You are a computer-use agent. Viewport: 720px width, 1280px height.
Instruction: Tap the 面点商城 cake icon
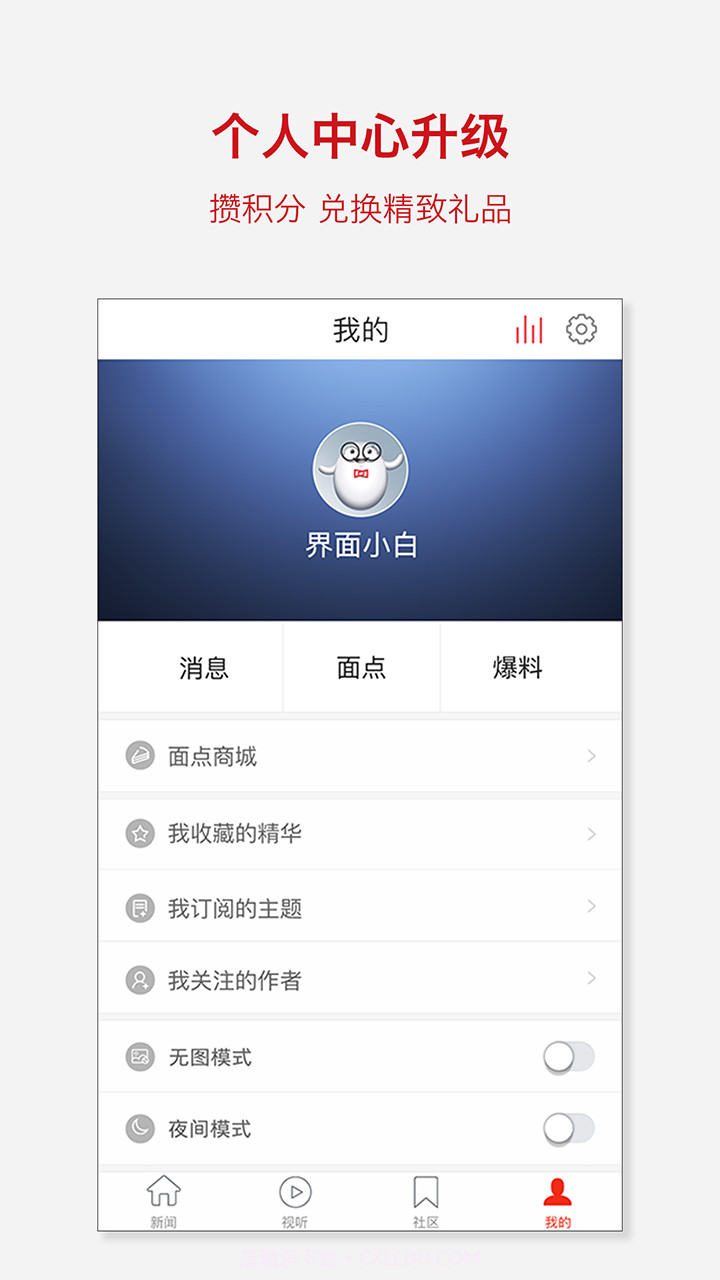tap(141, 756)
